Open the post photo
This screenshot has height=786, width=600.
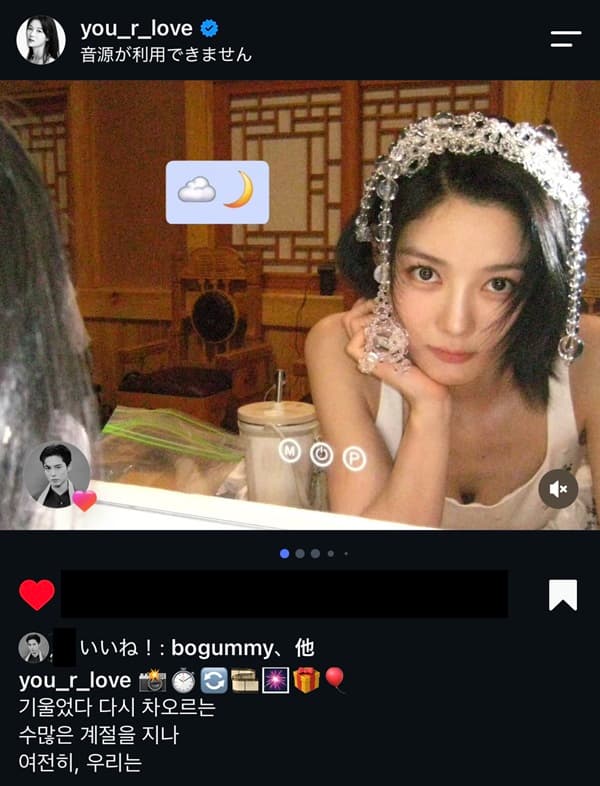300,305
